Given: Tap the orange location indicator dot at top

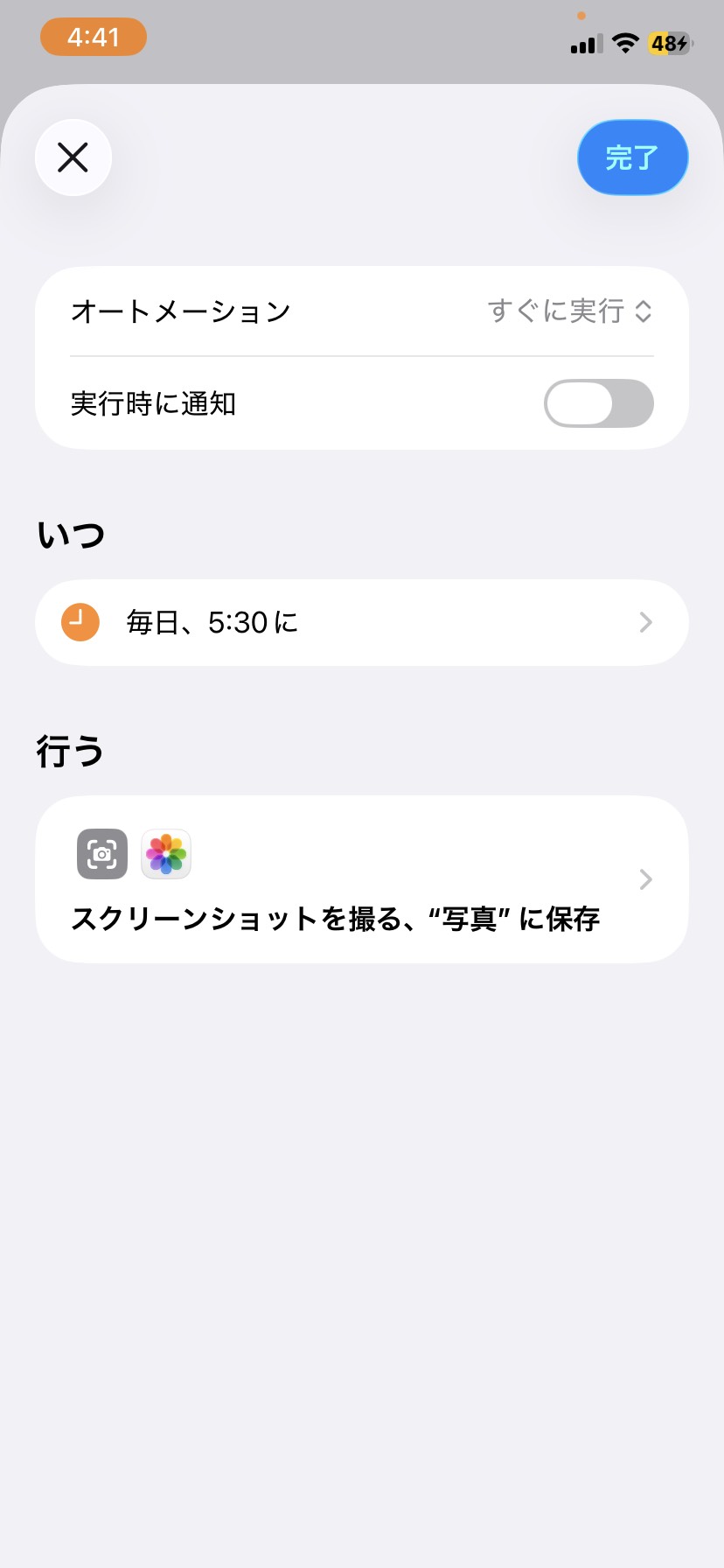Looking at the screenshot, I should (582, 15).
